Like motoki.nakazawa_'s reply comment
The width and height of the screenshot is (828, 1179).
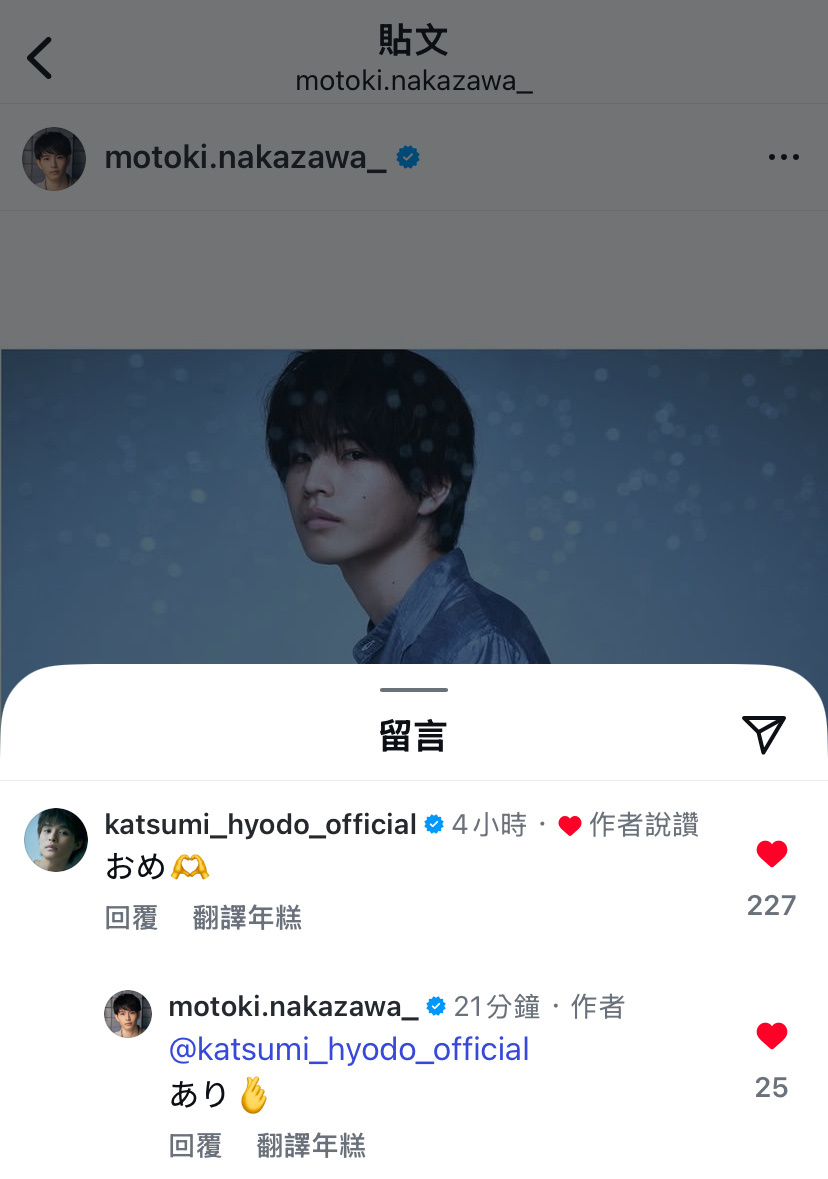click(x=771, y=1037)
